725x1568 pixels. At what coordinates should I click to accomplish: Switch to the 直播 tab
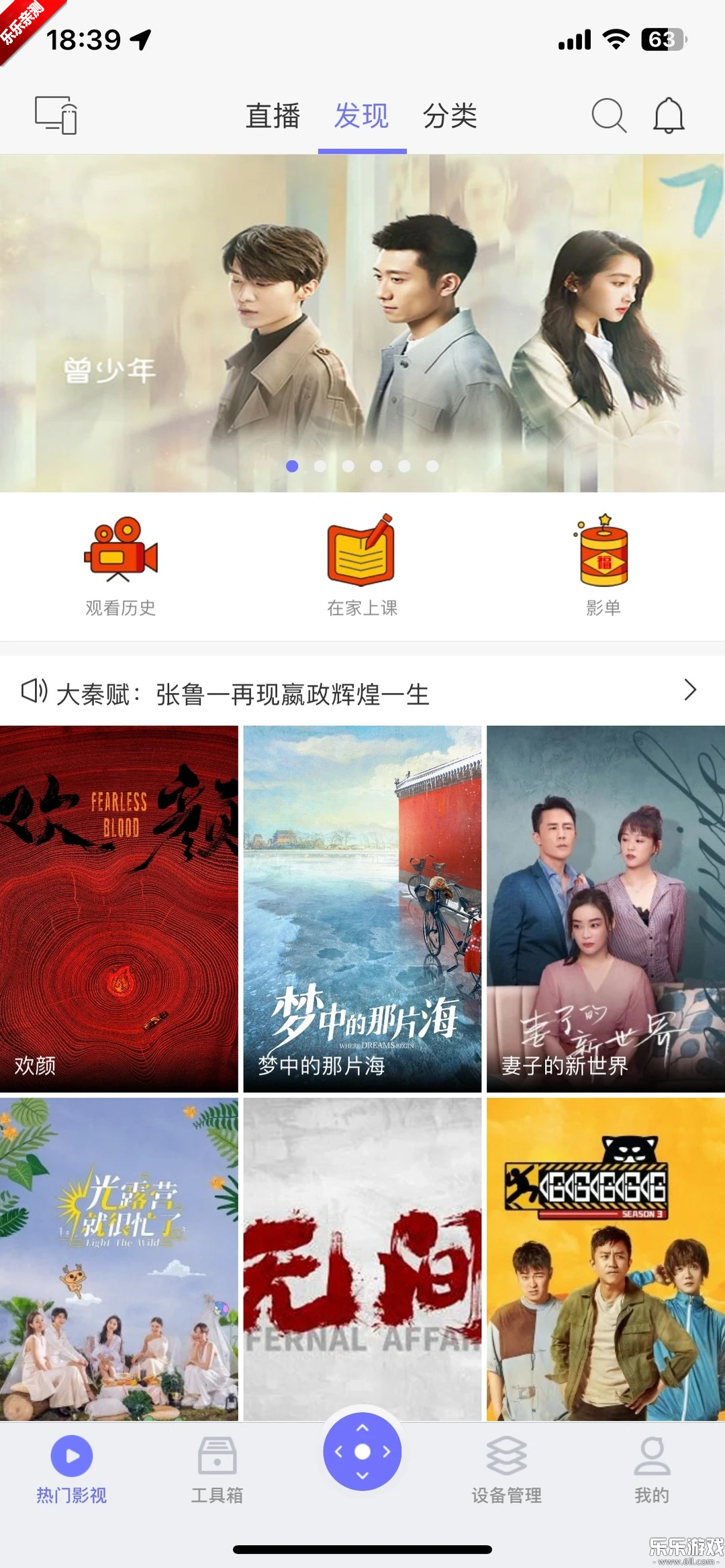273,116
